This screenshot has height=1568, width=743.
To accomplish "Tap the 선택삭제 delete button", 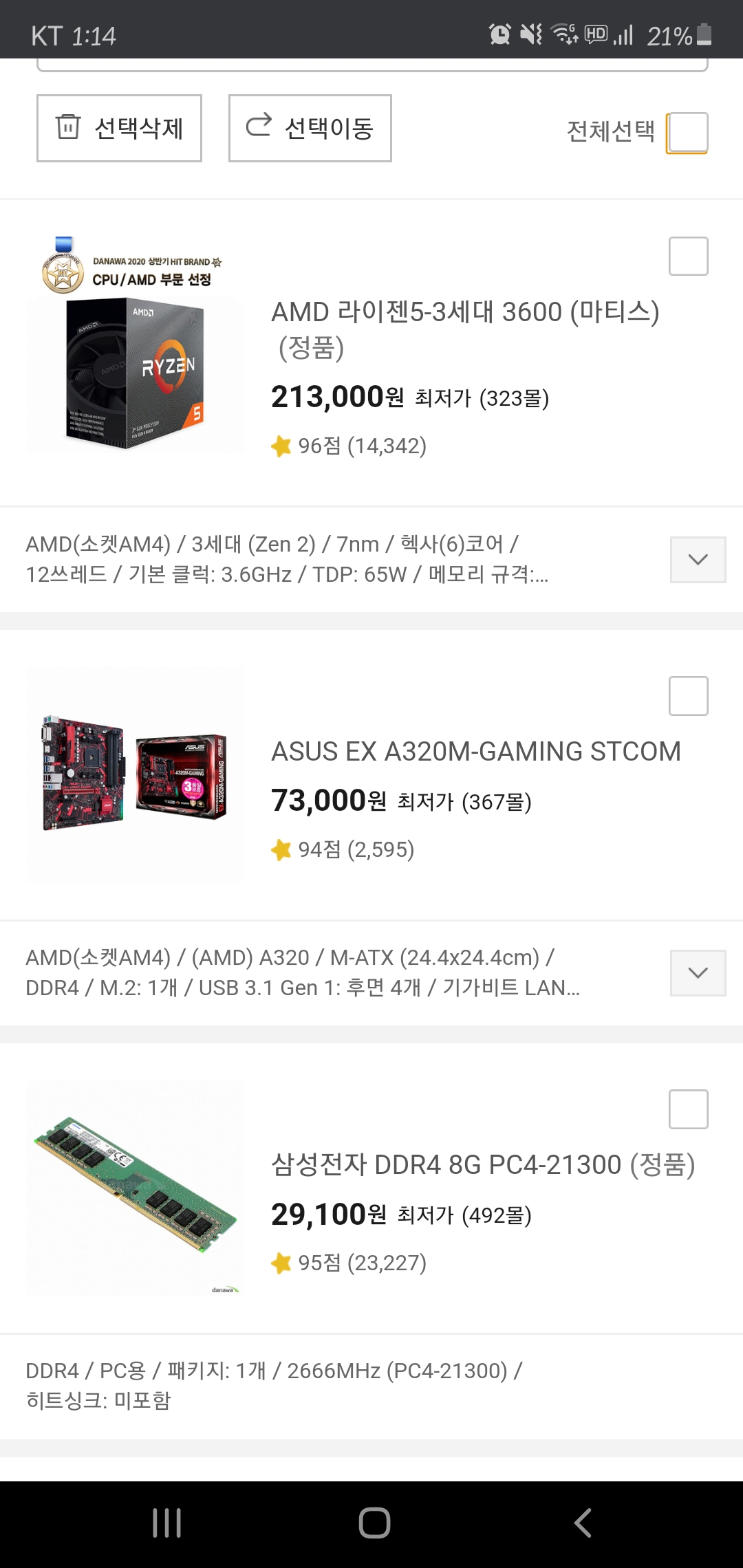I will point(119,128).
